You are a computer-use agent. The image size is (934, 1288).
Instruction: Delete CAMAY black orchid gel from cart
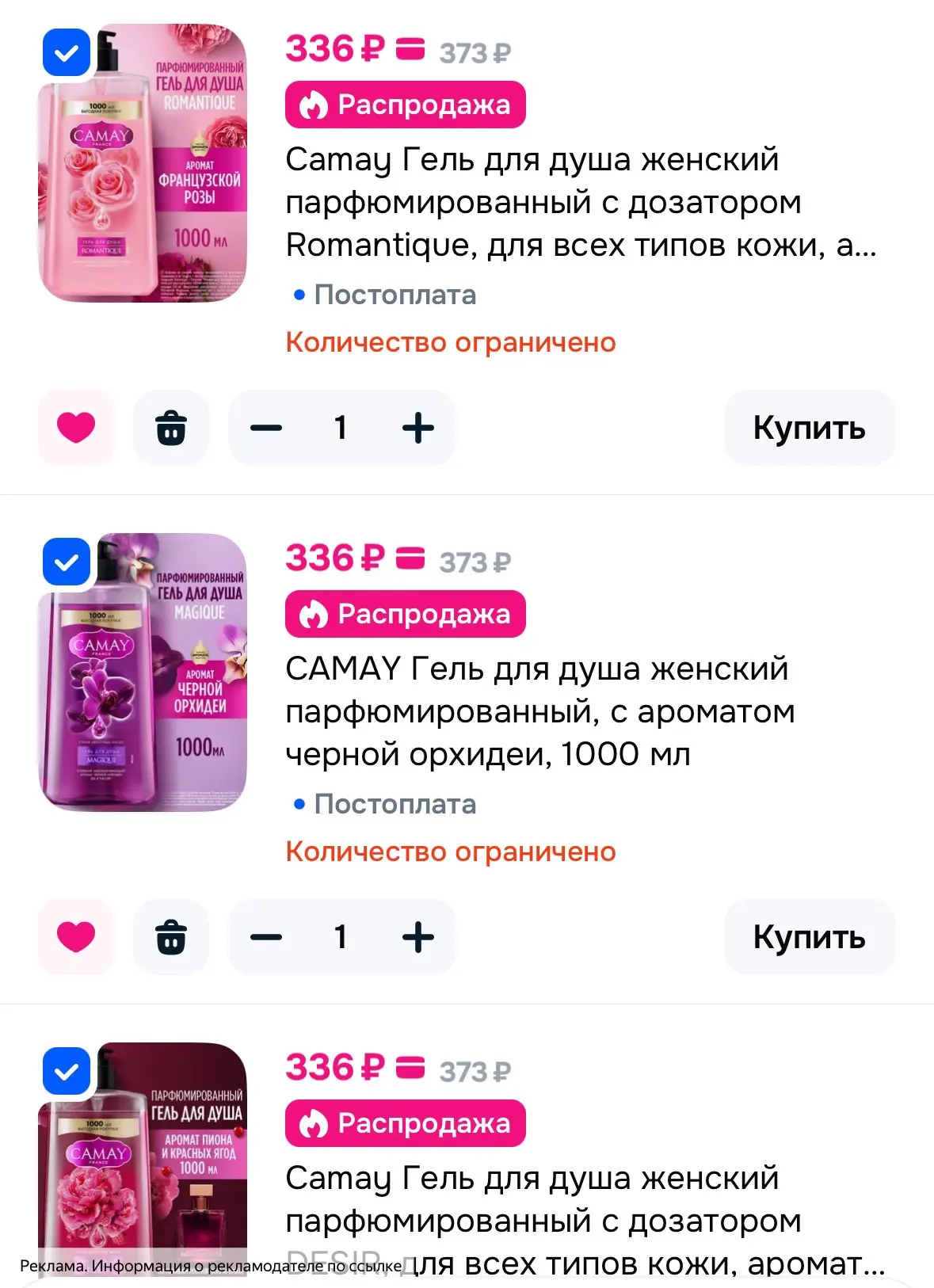click(171, 937)
